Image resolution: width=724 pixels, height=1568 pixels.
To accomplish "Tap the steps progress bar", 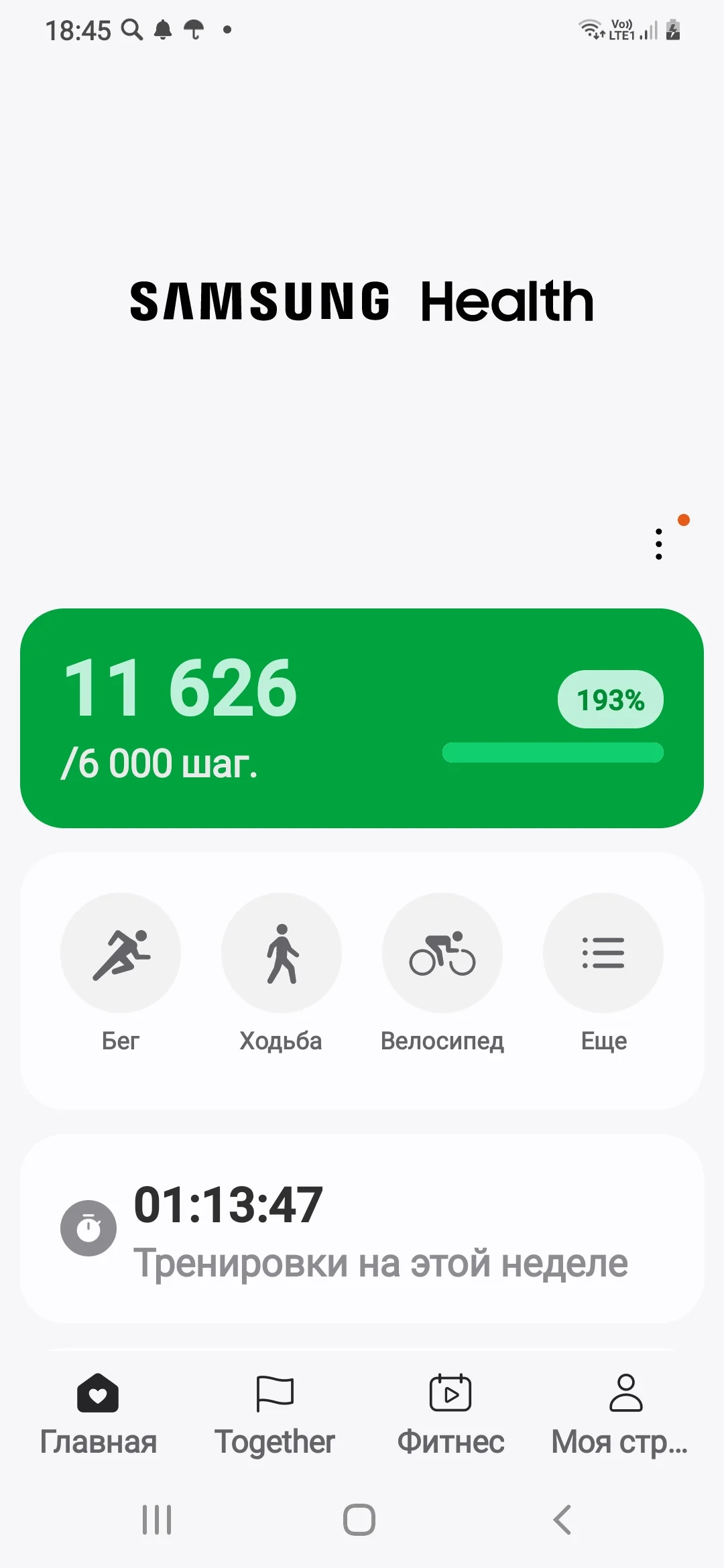I will pos(552,753).
